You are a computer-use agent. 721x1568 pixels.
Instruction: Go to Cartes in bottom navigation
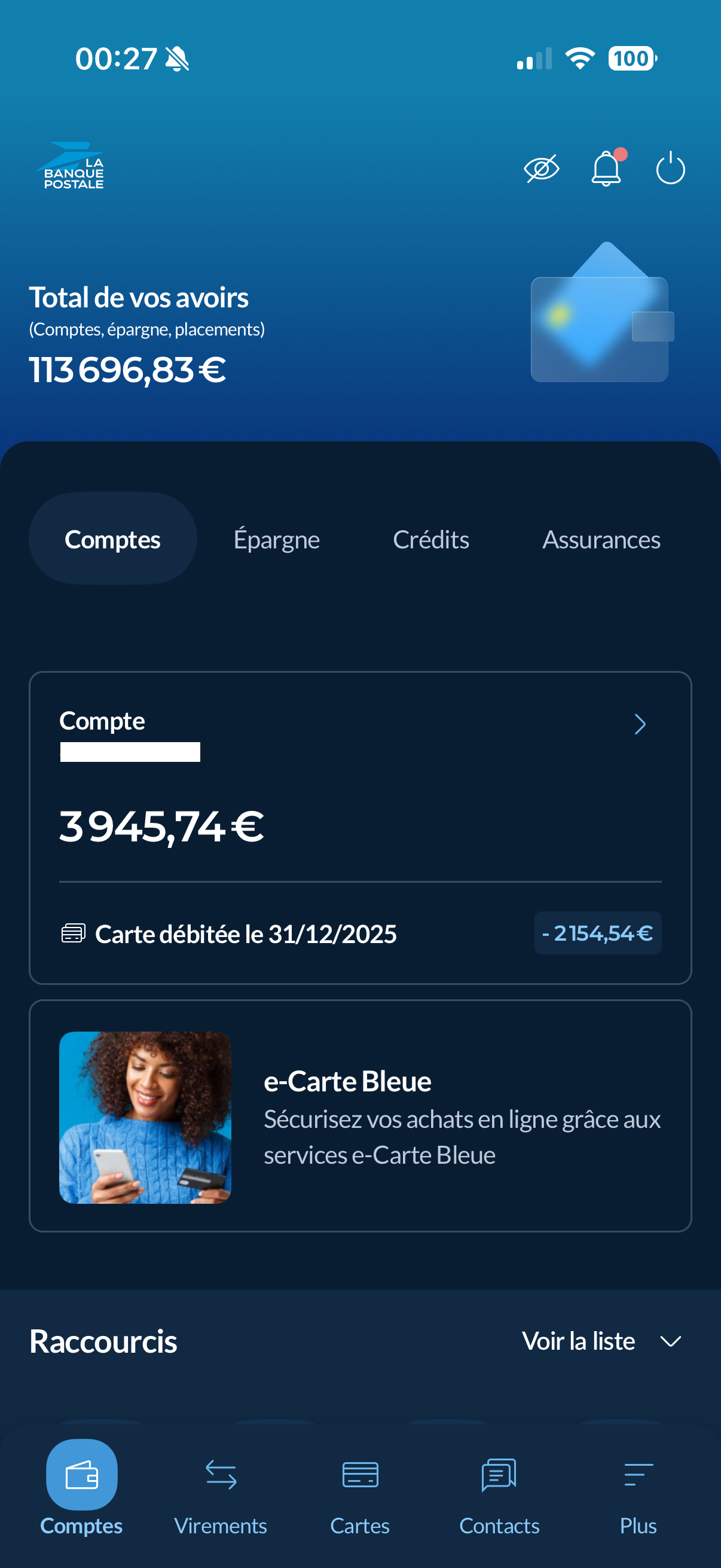pyautogui.click(x=360, y=1488)
